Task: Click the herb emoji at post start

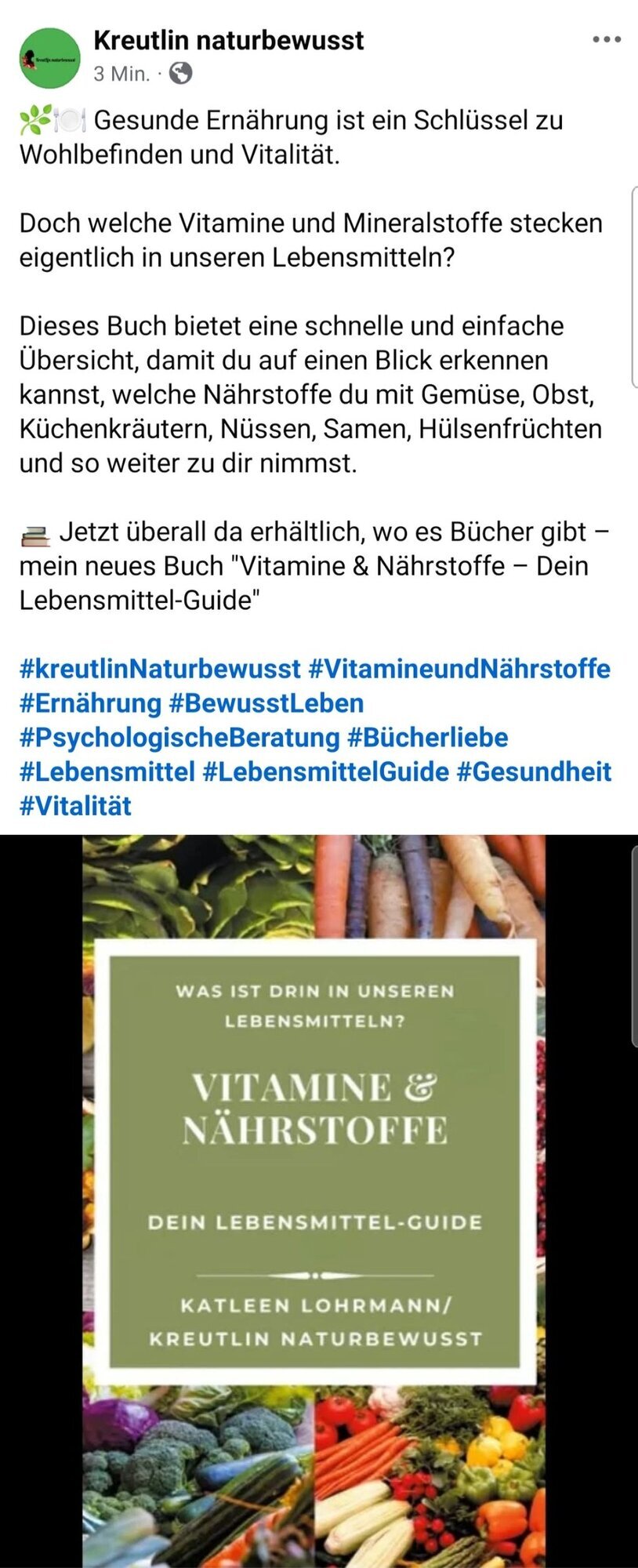Action: tap(34, 119)
